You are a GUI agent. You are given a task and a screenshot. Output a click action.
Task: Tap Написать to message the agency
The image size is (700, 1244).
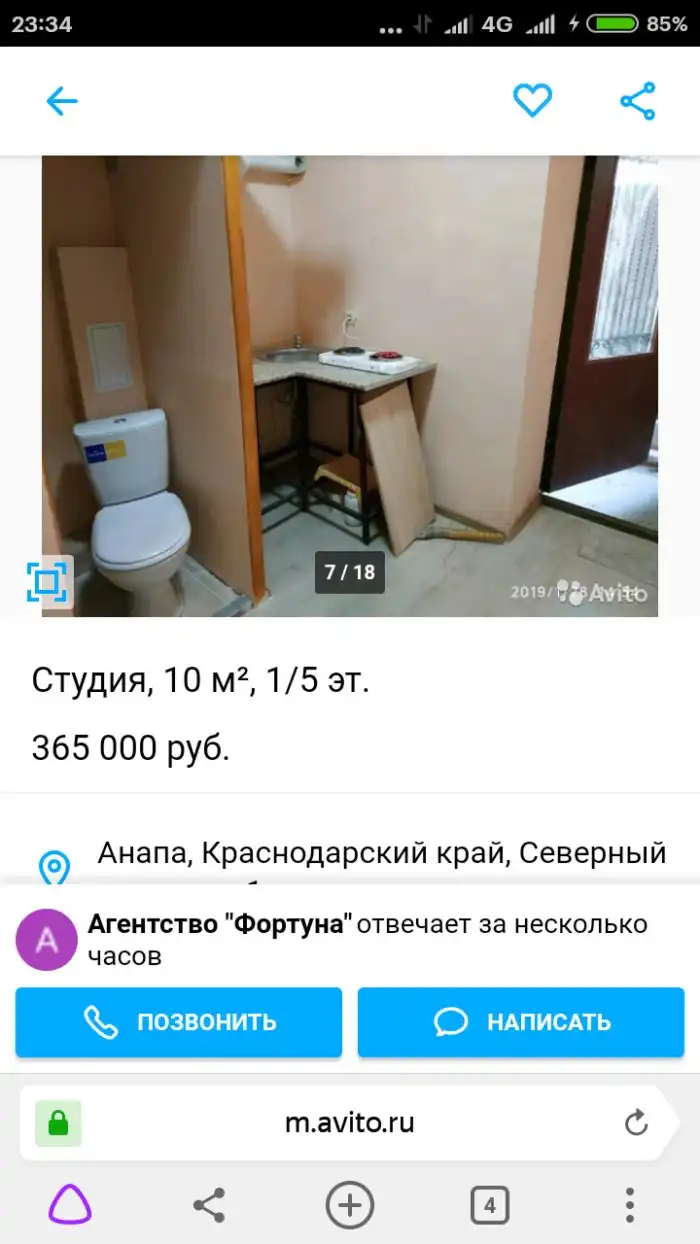coord(521,1022)
